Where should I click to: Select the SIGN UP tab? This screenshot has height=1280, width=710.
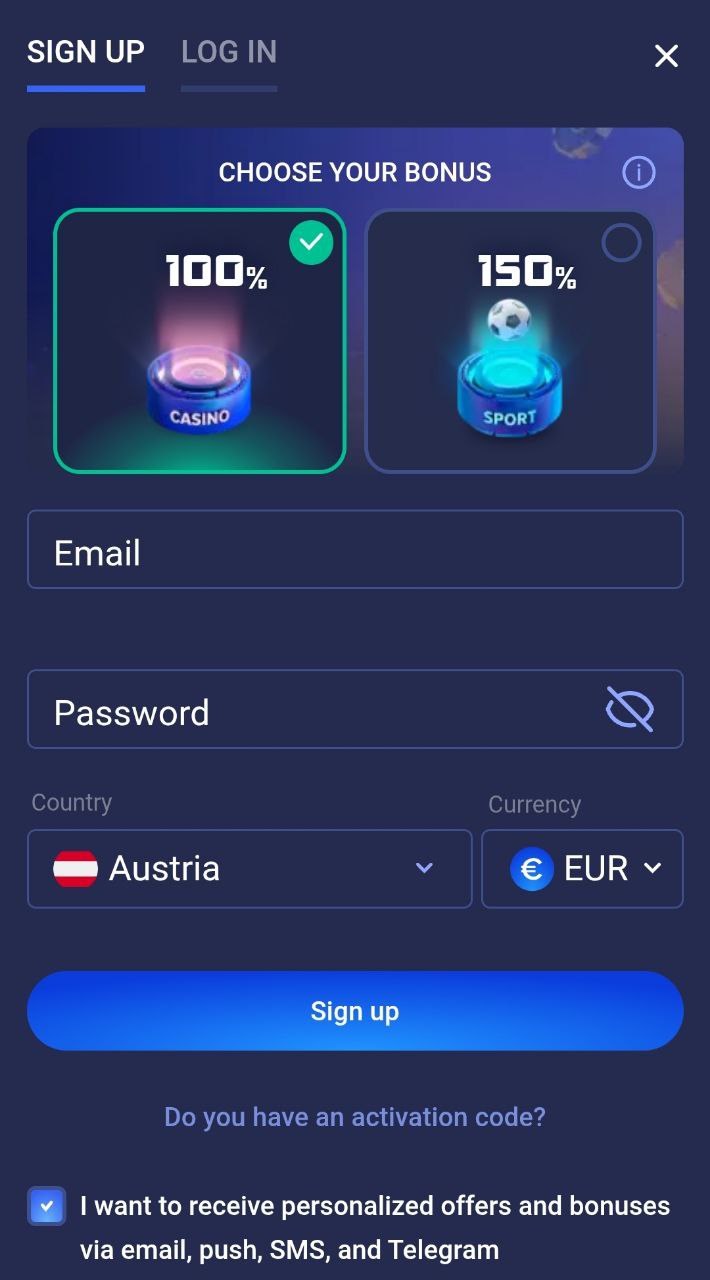[x=86, y=52]
